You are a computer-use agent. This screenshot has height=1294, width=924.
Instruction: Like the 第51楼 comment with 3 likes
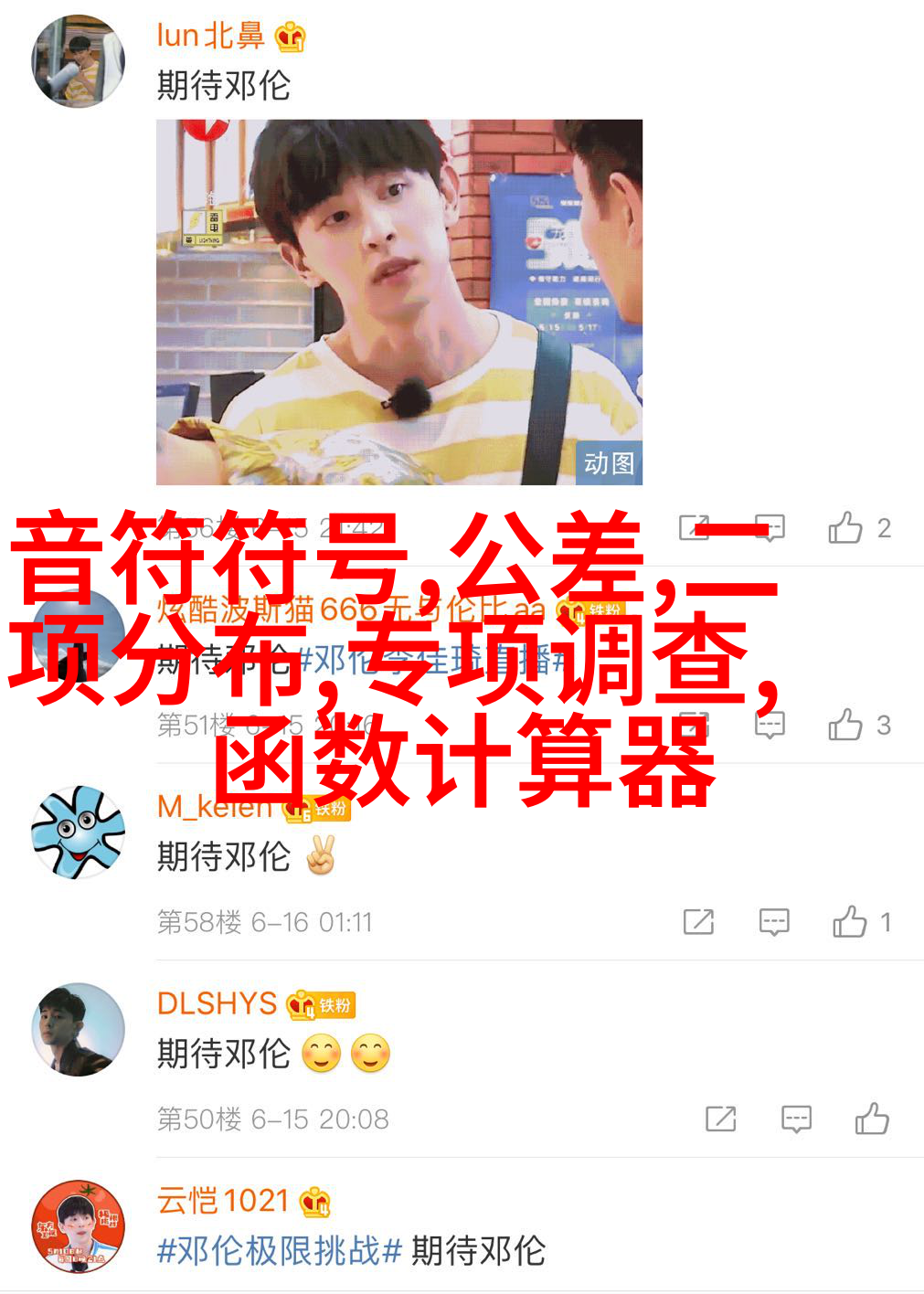point(845,726)
